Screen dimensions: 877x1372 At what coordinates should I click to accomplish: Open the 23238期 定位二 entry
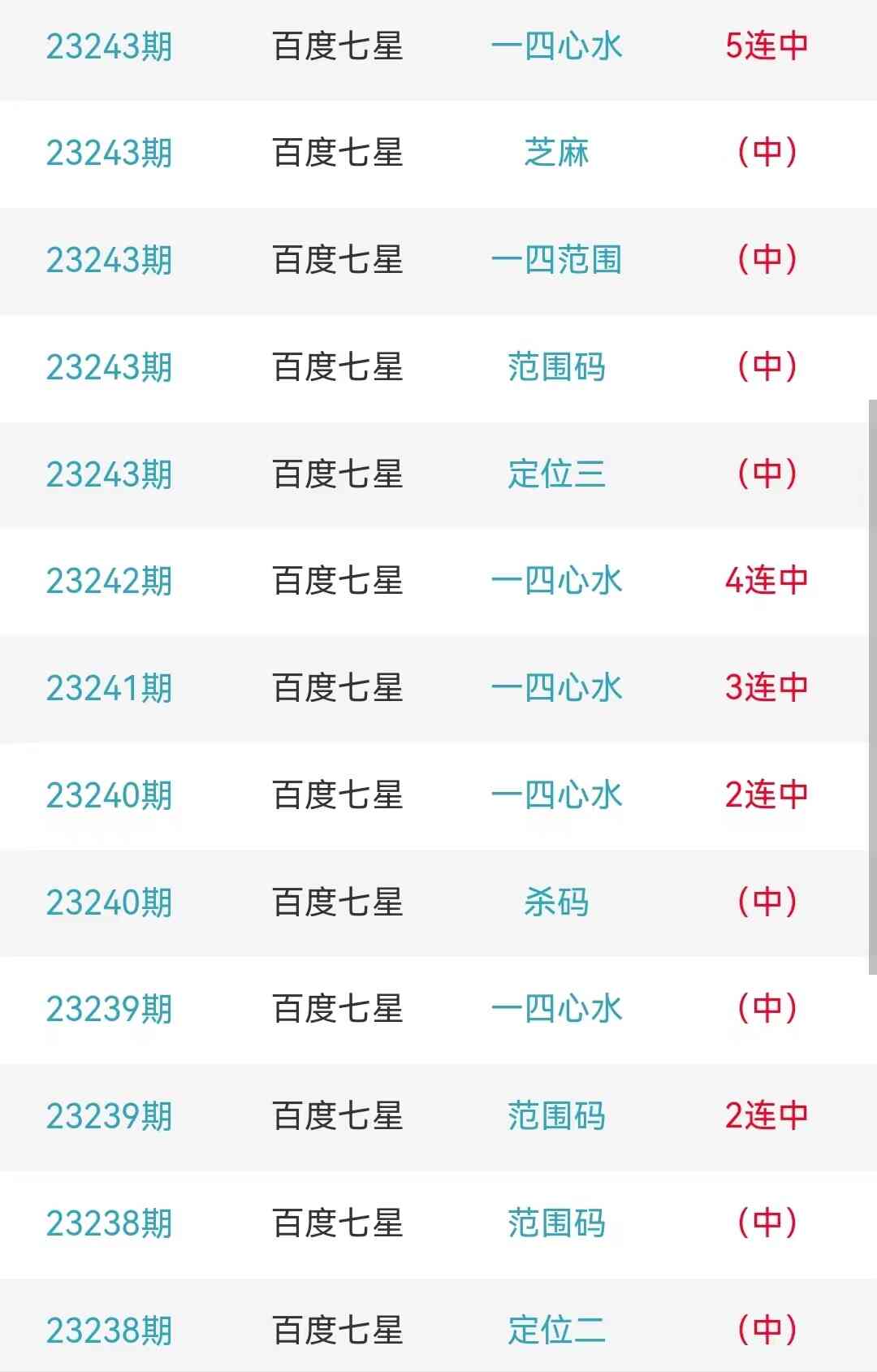pos(556,1331)
